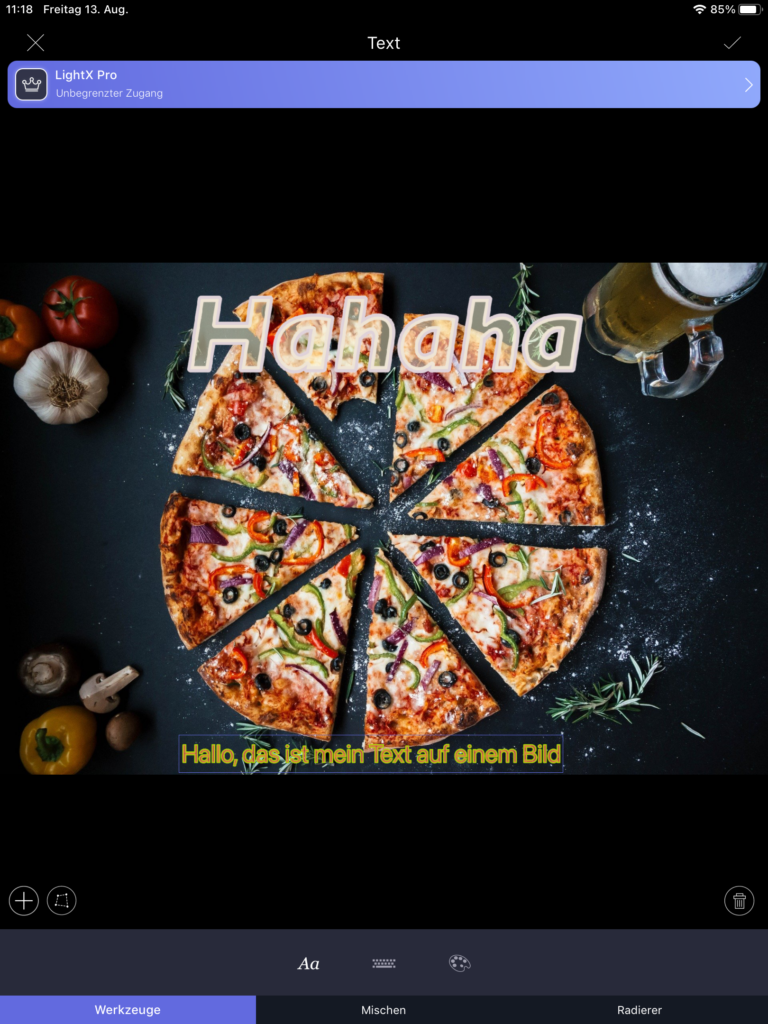Select the "Hallo, das ist mein Text" layer
Viewport: 768px width, 1024px height.
tap(371, 753)
